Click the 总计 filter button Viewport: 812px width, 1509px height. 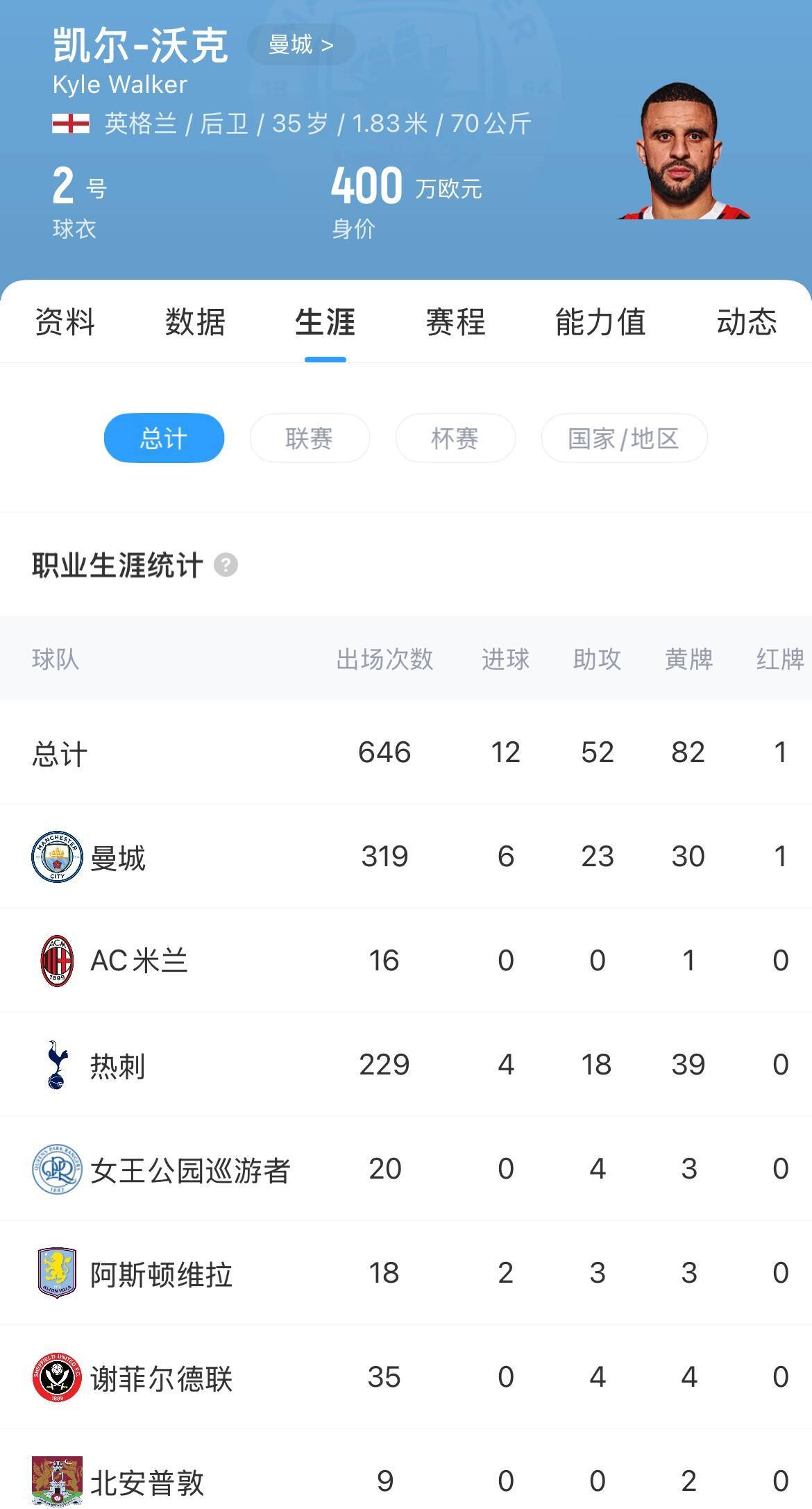163,437
